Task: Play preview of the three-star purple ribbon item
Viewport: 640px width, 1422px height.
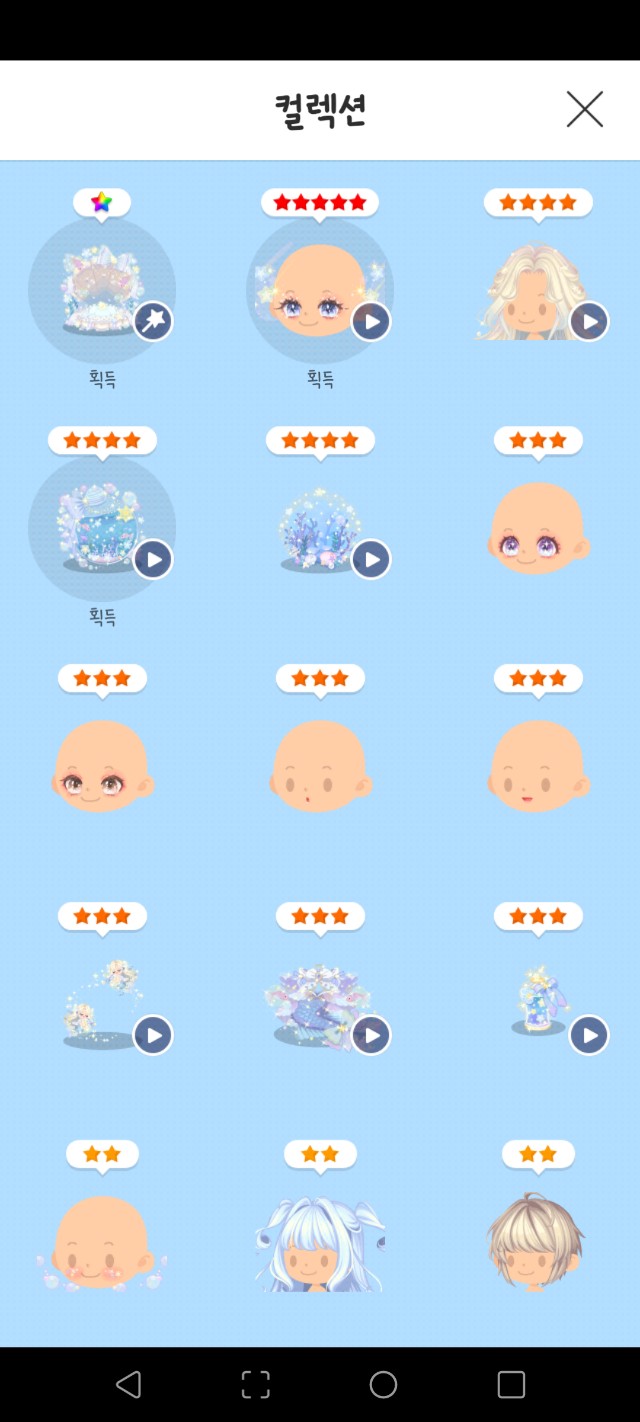Action: [371, 1036]
